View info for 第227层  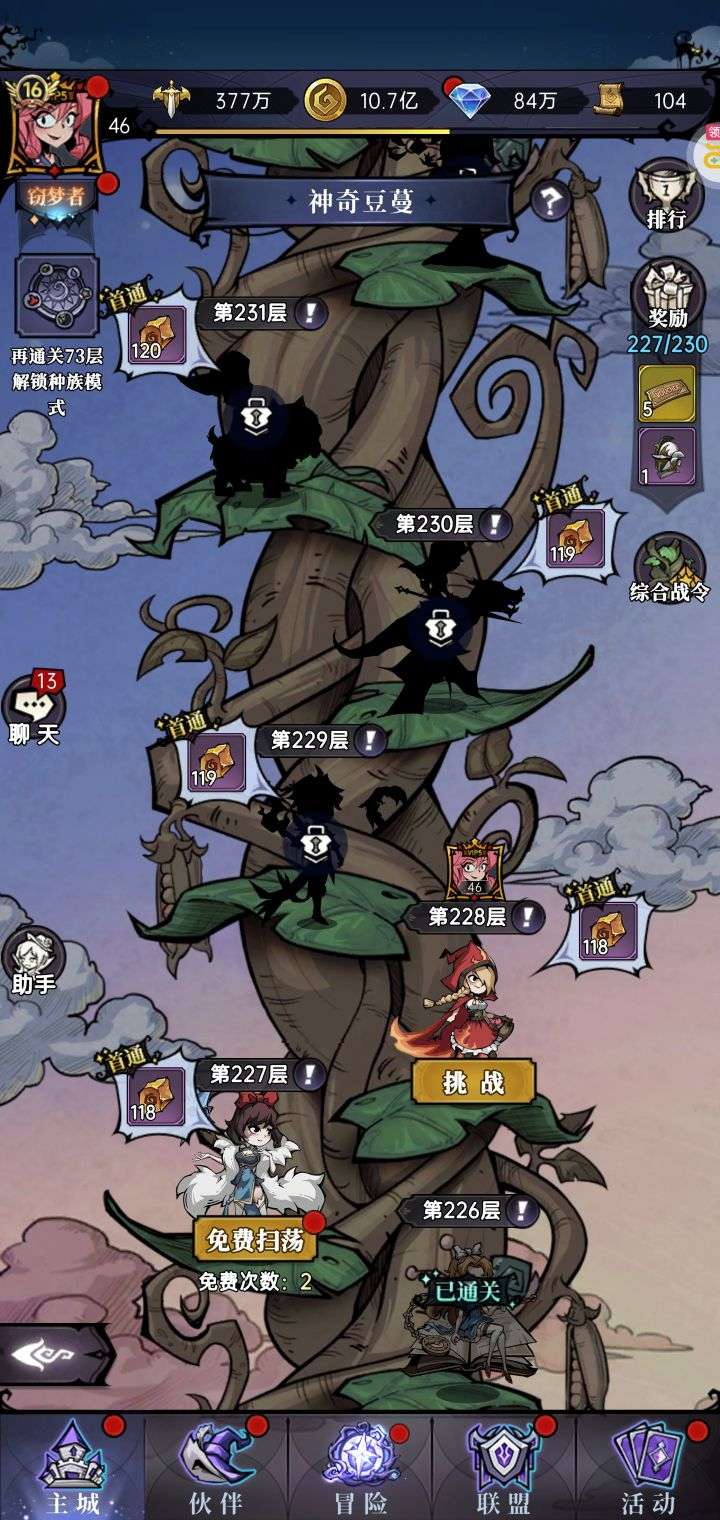pos(309,1075)
